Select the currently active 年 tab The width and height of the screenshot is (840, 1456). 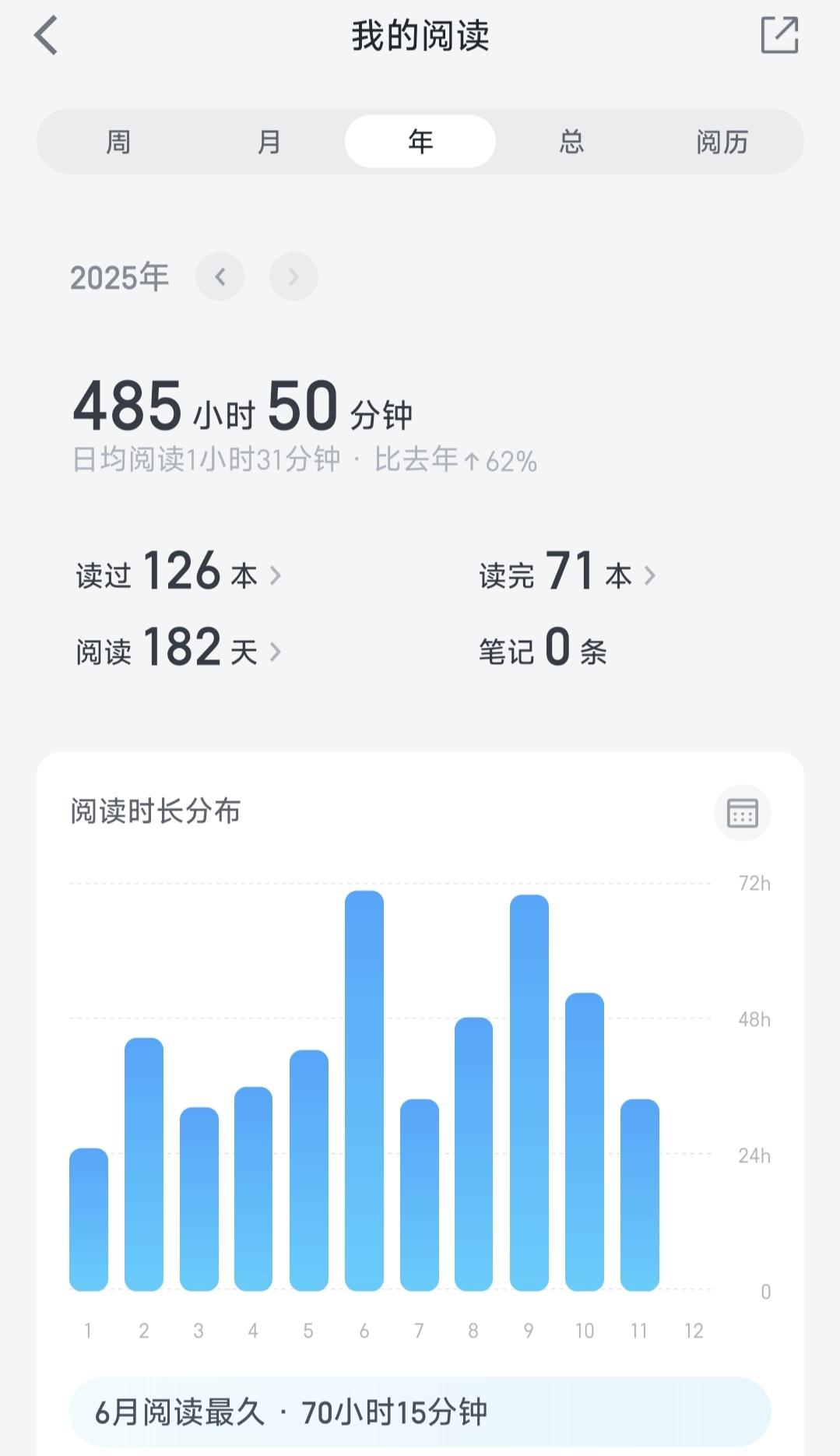[x=419, y=141]
